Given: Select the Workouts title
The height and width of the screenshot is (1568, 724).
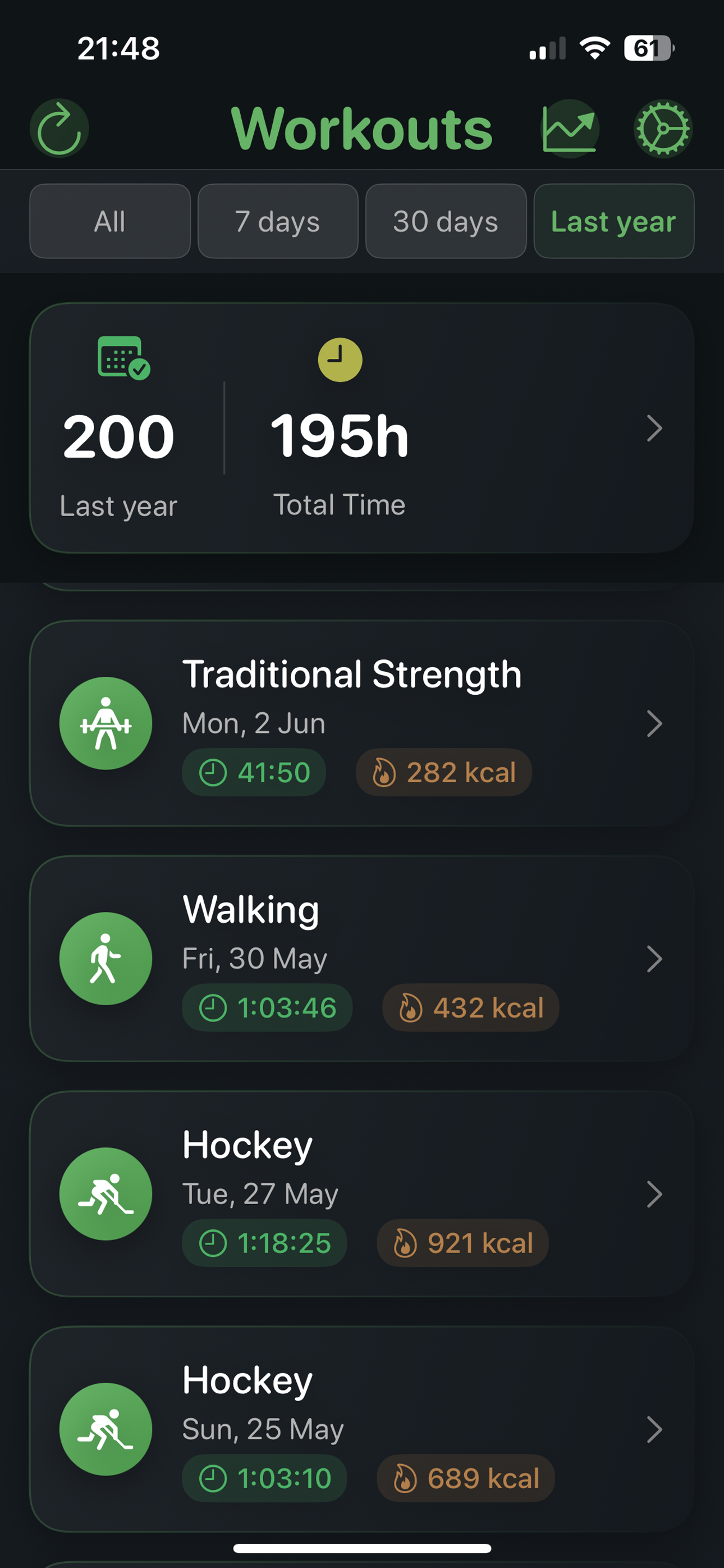Looking at the screenshot, I should (362, 128).
